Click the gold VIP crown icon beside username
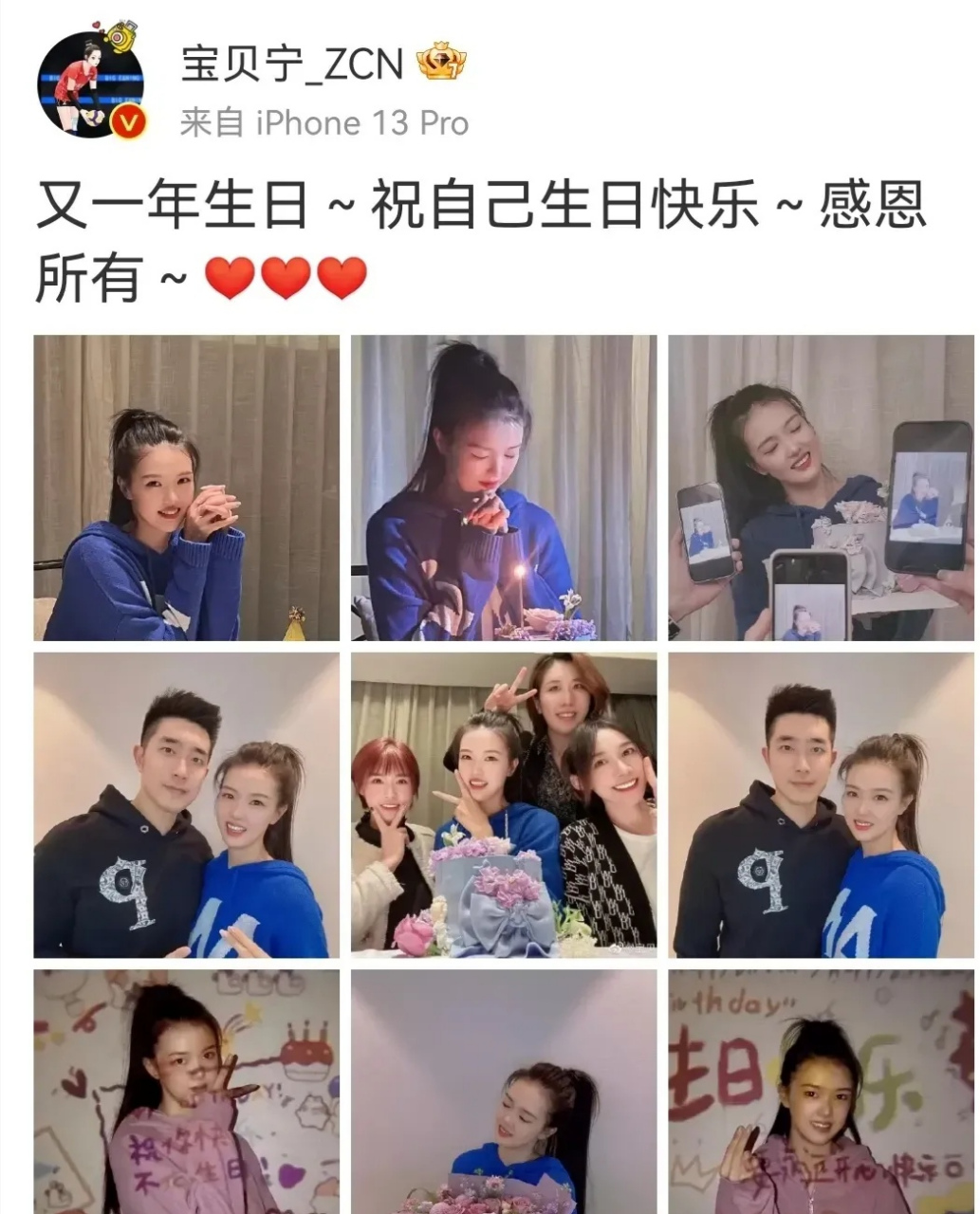 coord(442,62)
